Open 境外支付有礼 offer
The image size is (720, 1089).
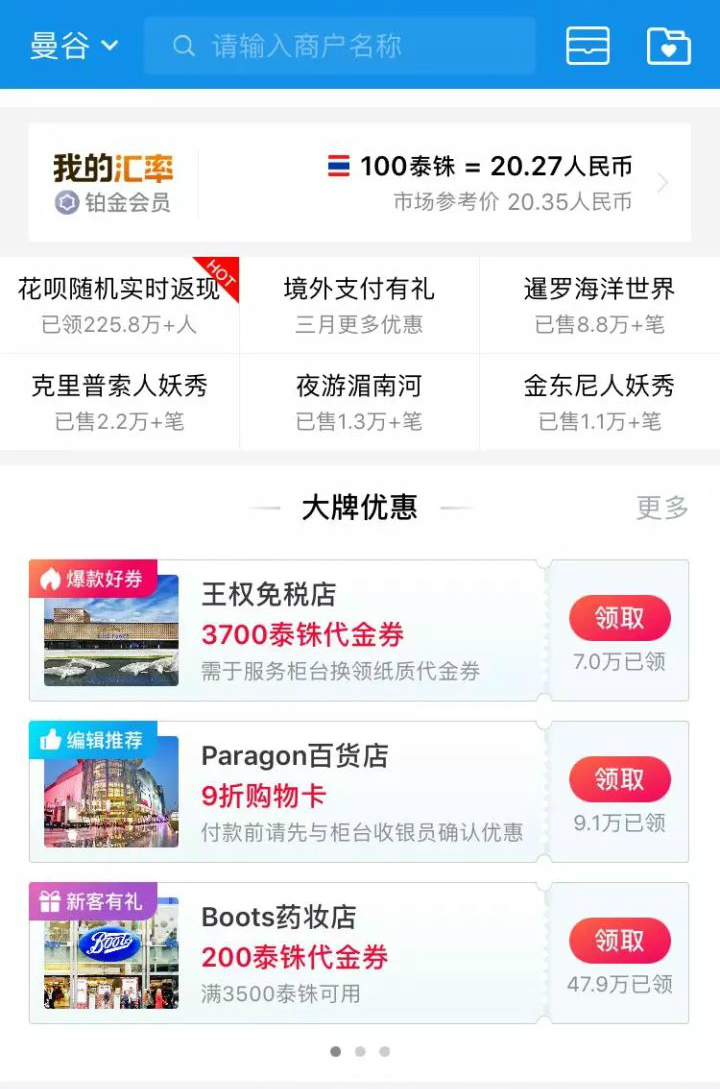(359, 305)
